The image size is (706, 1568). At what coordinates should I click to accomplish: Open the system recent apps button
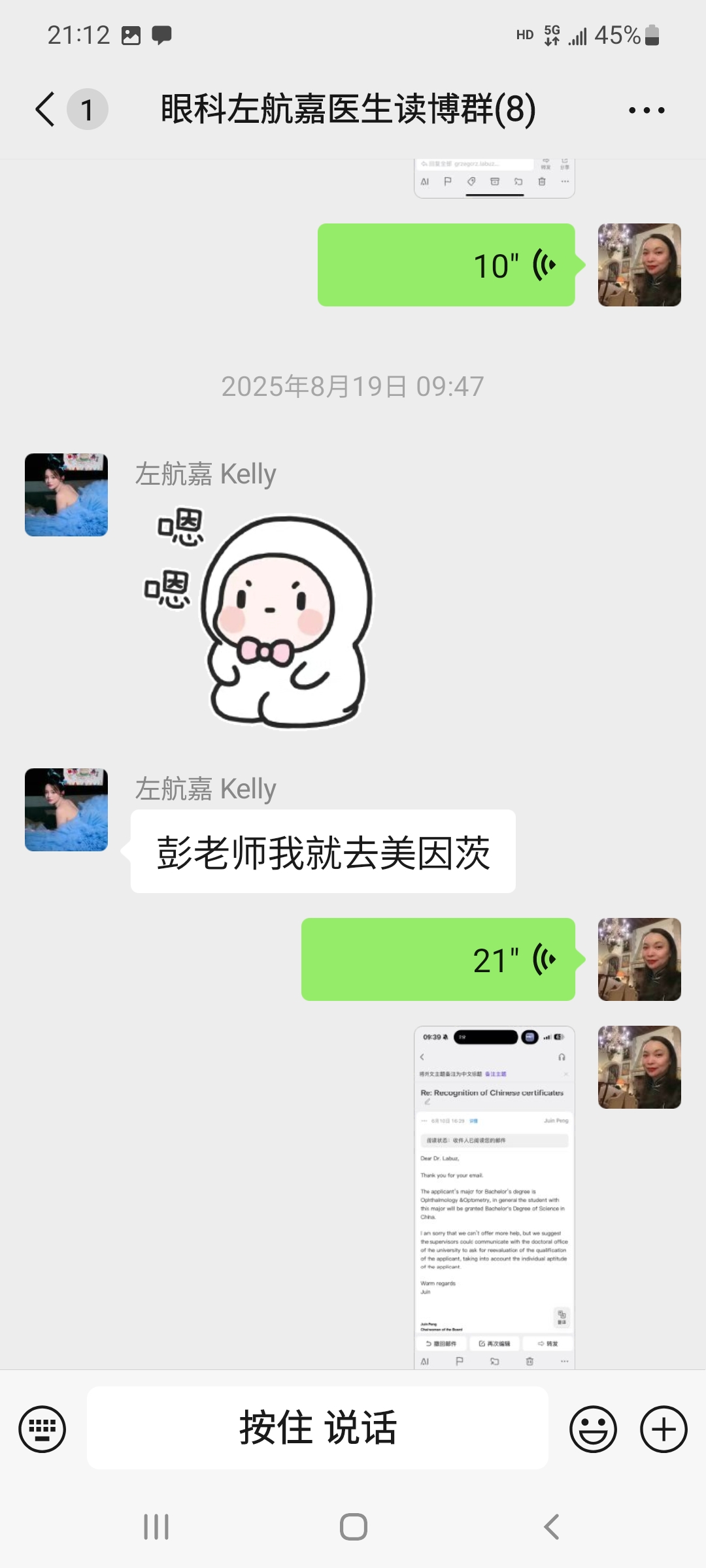click(156, 1527)
